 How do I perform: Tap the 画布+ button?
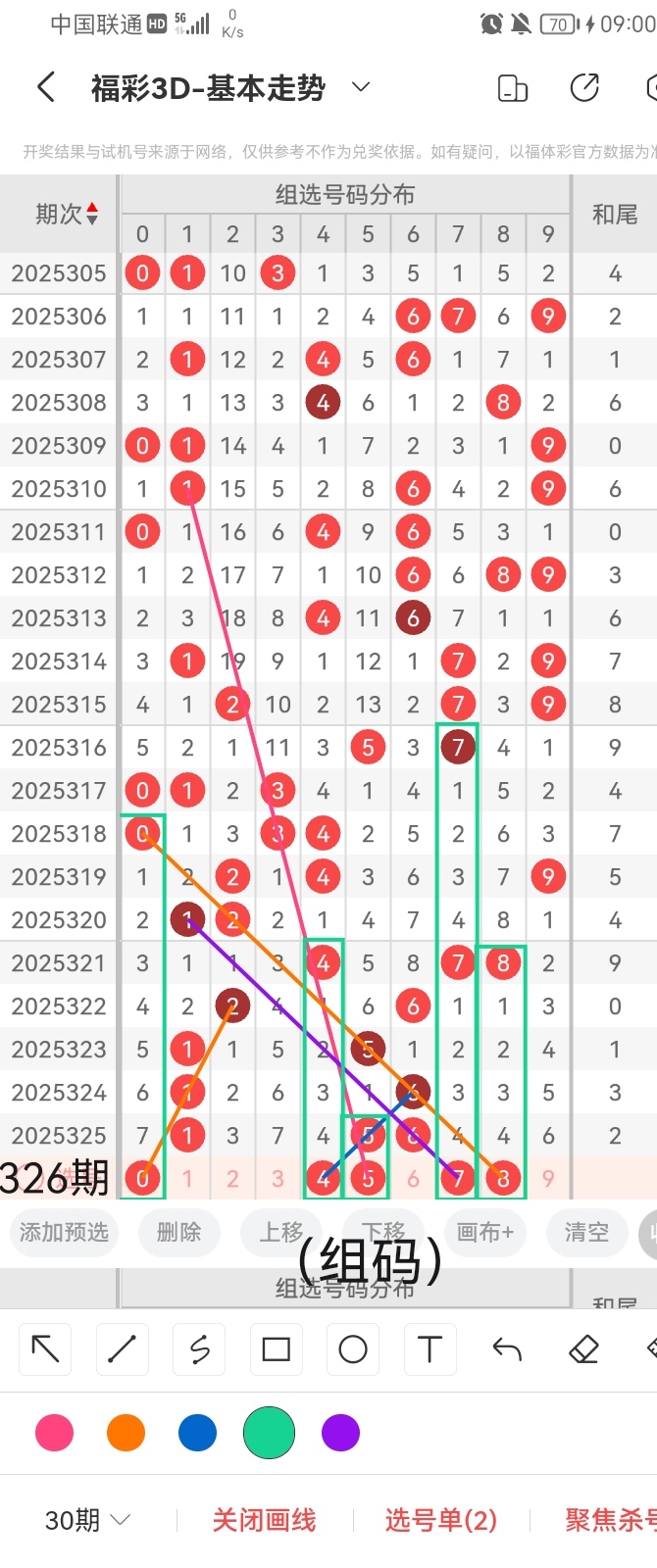(485, 1232)
